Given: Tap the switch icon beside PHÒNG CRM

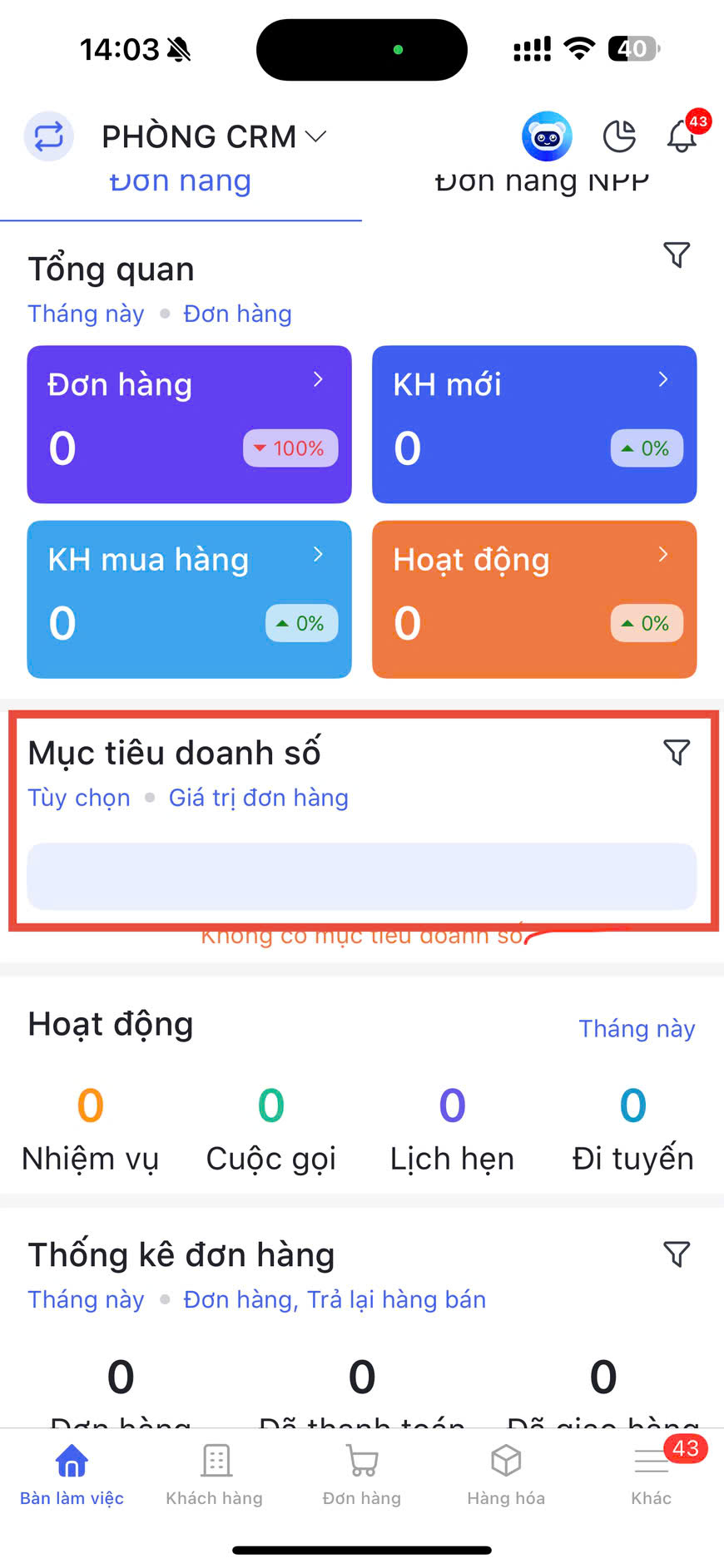Looking at the screenshot, I should click(x=48, y=136).
